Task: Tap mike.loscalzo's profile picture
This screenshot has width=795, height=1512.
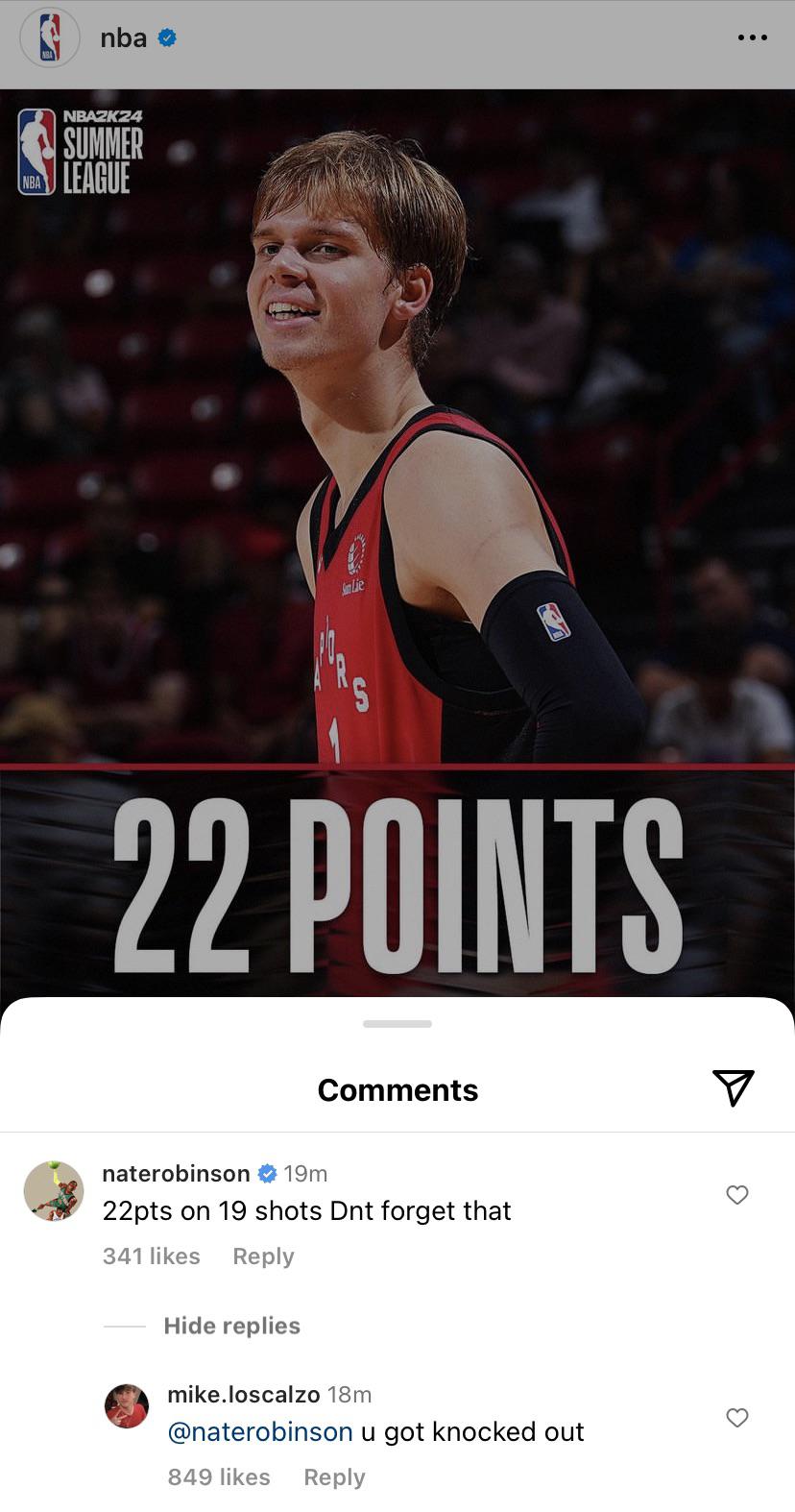Action: pyautogui.click(x=127, y=1406)
